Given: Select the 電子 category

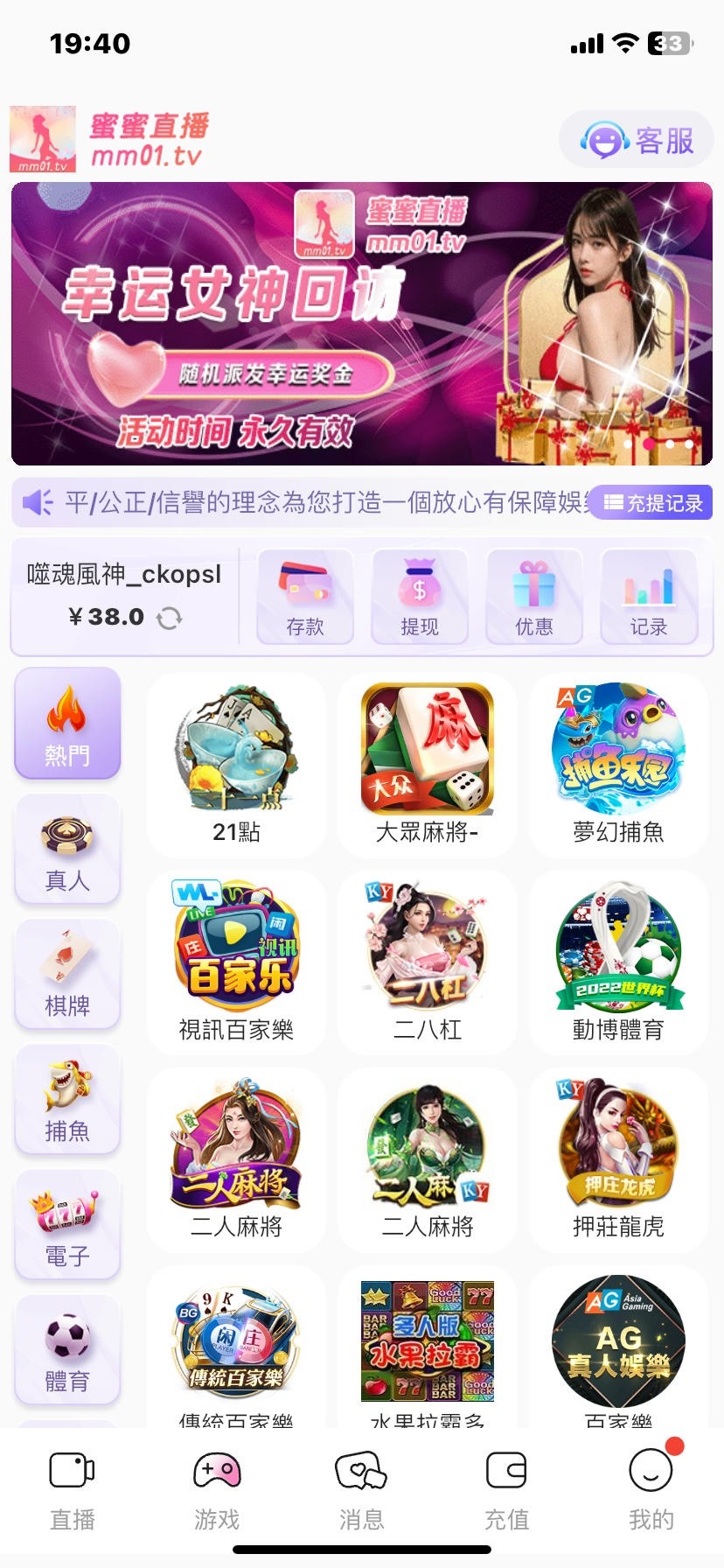Looking at the screenshot, I should [x=67, y=1225].
